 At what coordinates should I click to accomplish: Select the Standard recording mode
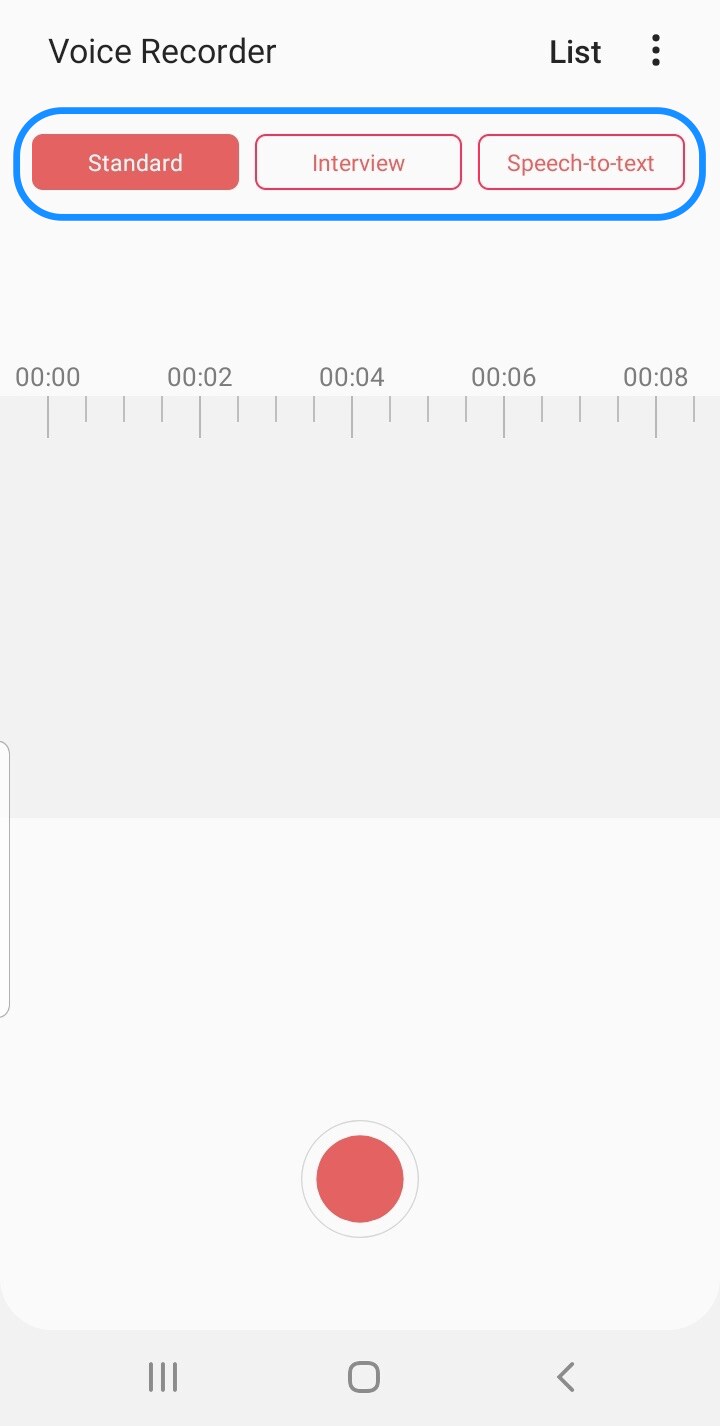click(x=135, y=162)
